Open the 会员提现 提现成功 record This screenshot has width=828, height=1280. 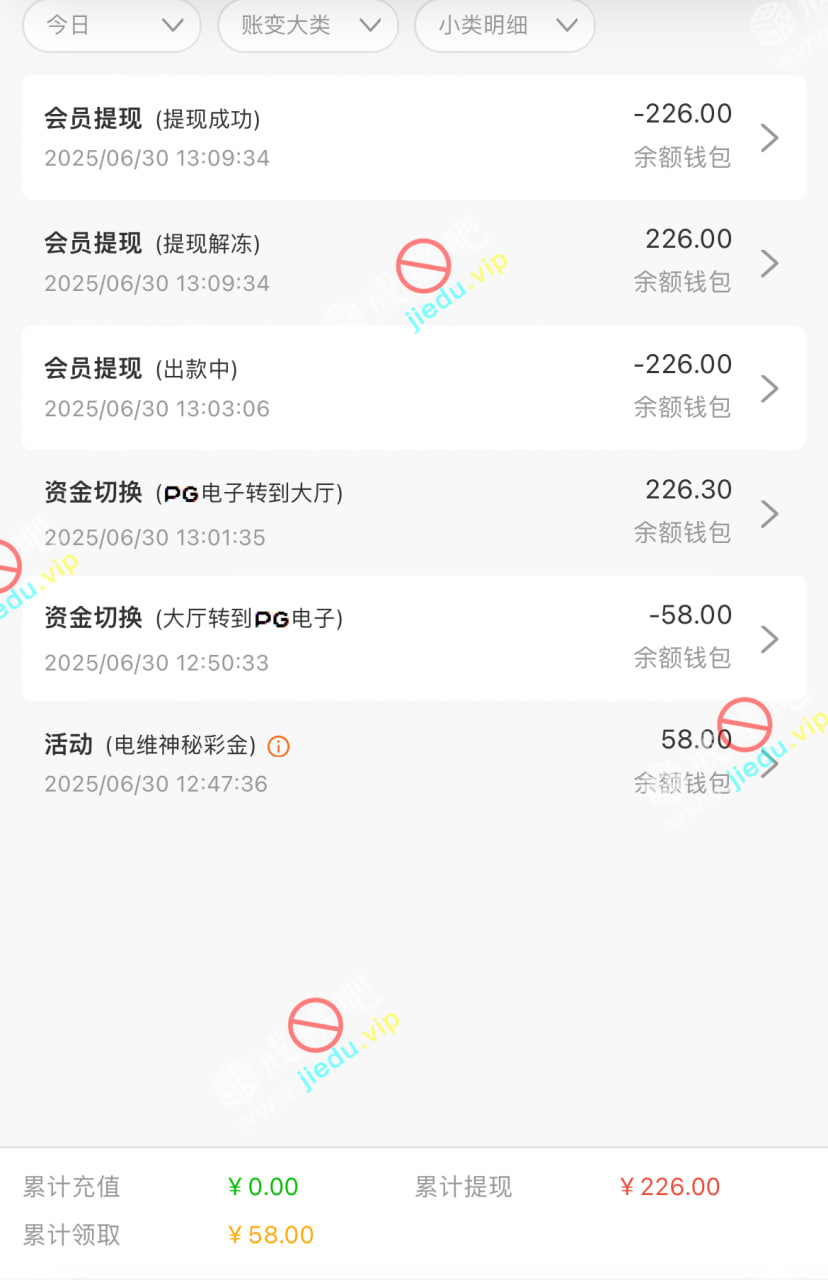pyautogui.click(x=413, y=137)
